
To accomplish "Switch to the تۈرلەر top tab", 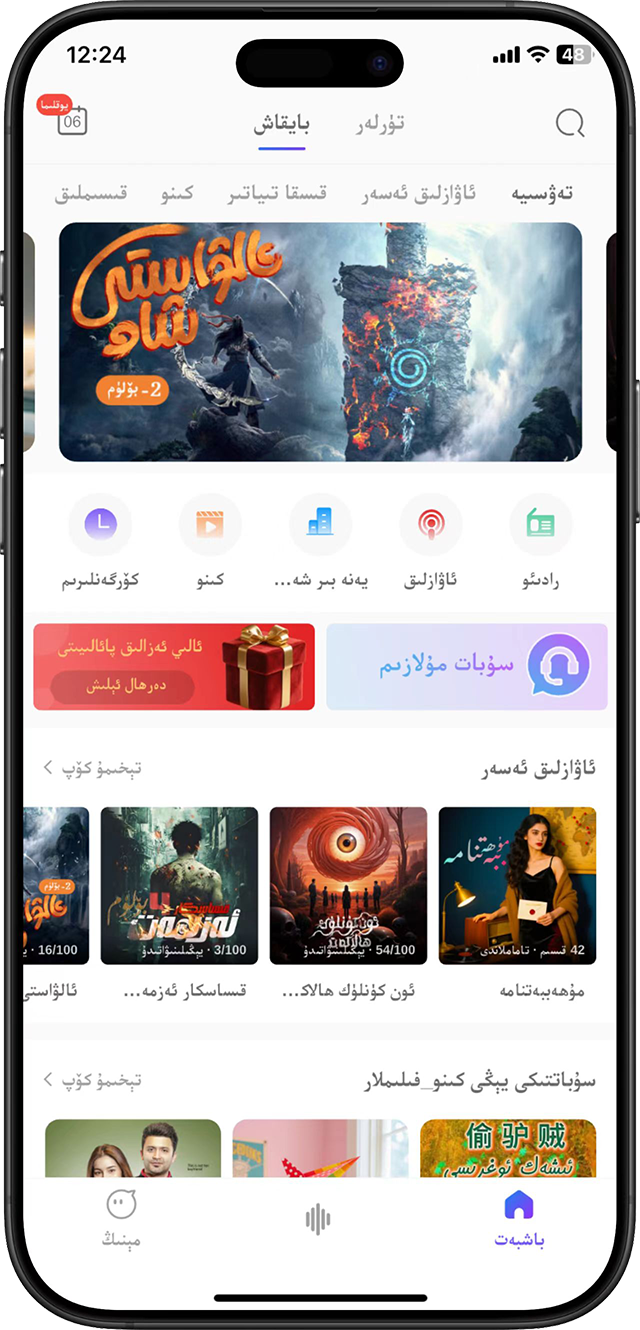I will [x=381, y=125].
